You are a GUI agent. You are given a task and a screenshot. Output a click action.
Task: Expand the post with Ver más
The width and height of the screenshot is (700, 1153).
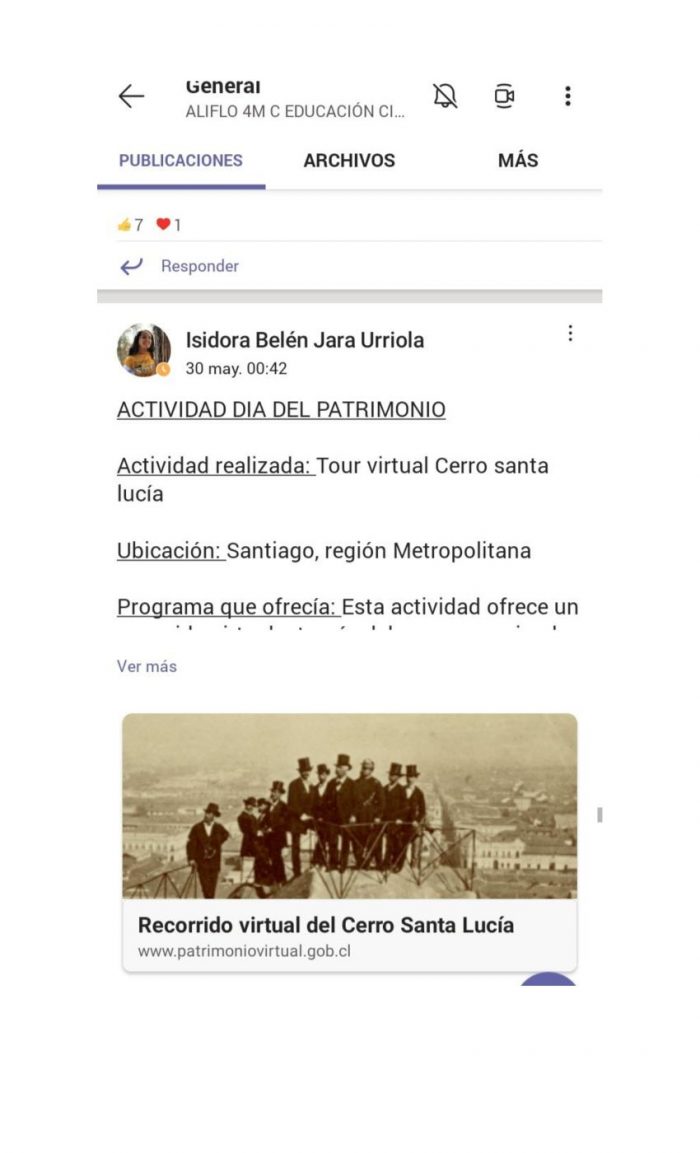[147, 666]
